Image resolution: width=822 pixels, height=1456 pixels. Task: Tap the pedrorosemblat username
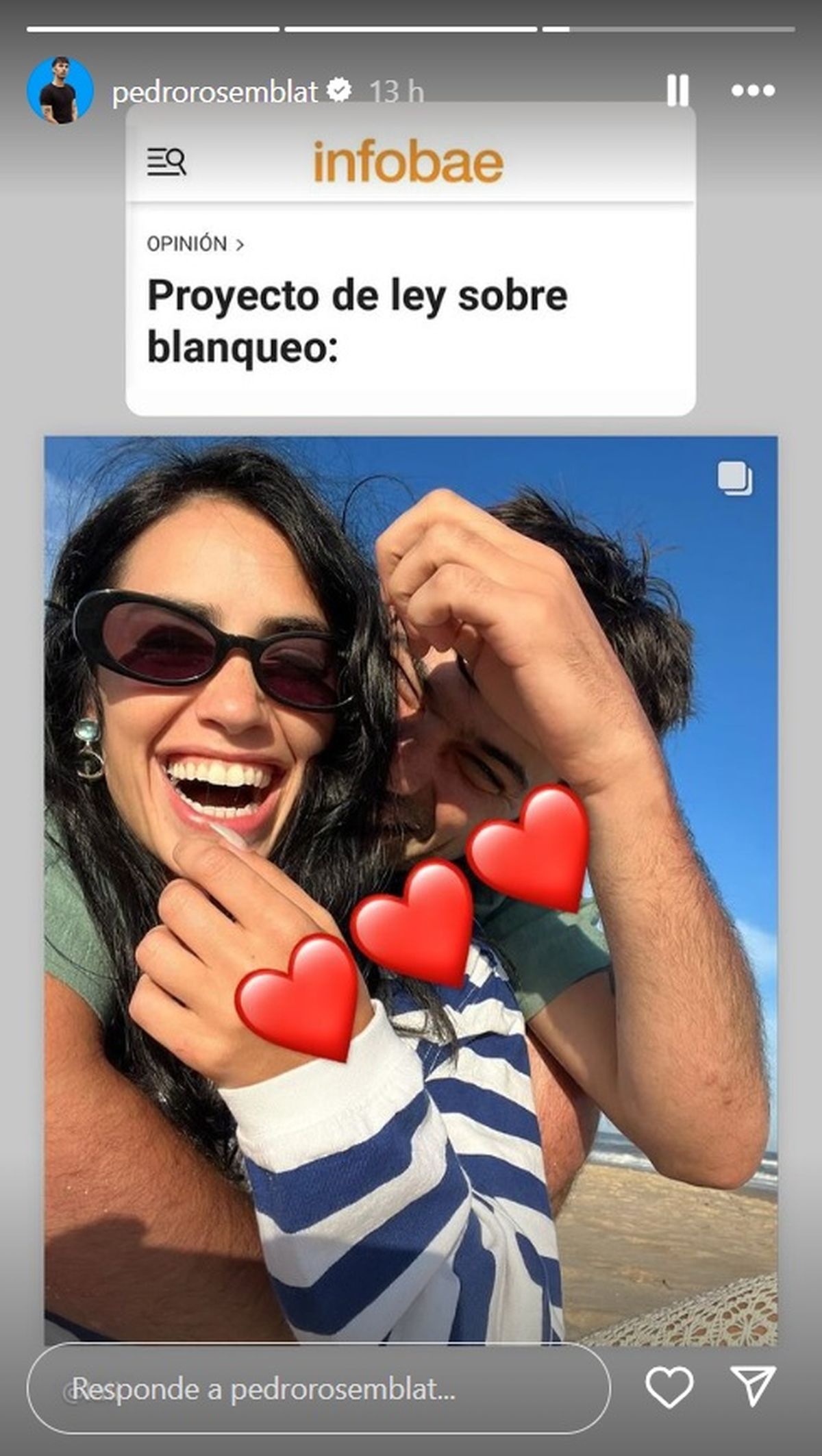pyautogui.click(x=214, y=92)
